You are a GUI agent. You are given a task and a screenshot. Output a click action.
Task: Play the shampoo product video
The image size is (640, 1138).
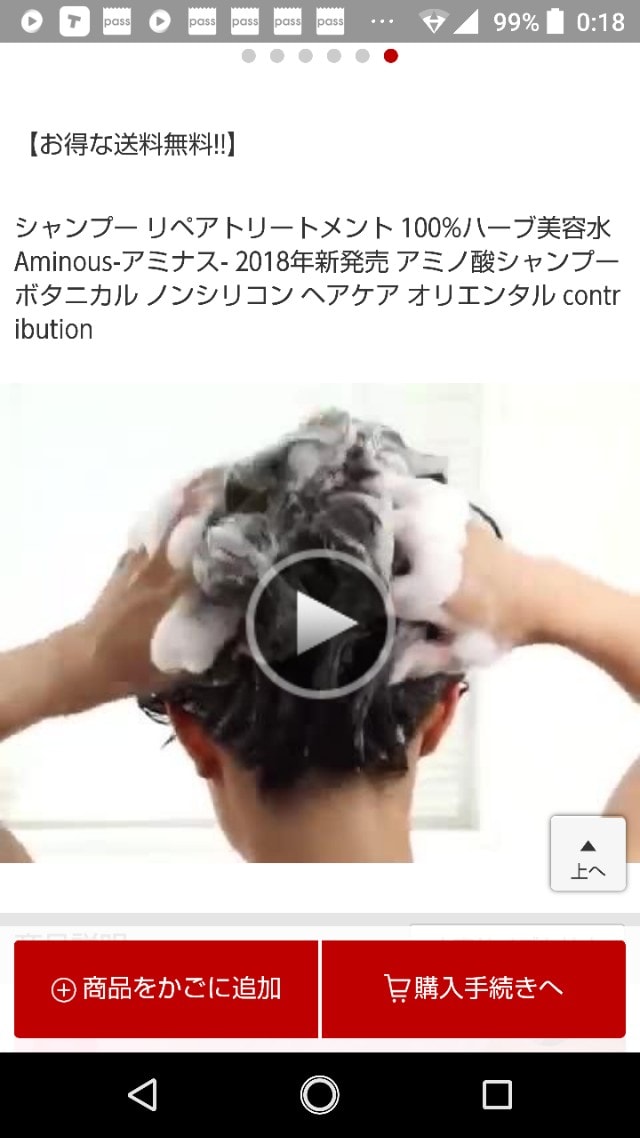point(320,623)
